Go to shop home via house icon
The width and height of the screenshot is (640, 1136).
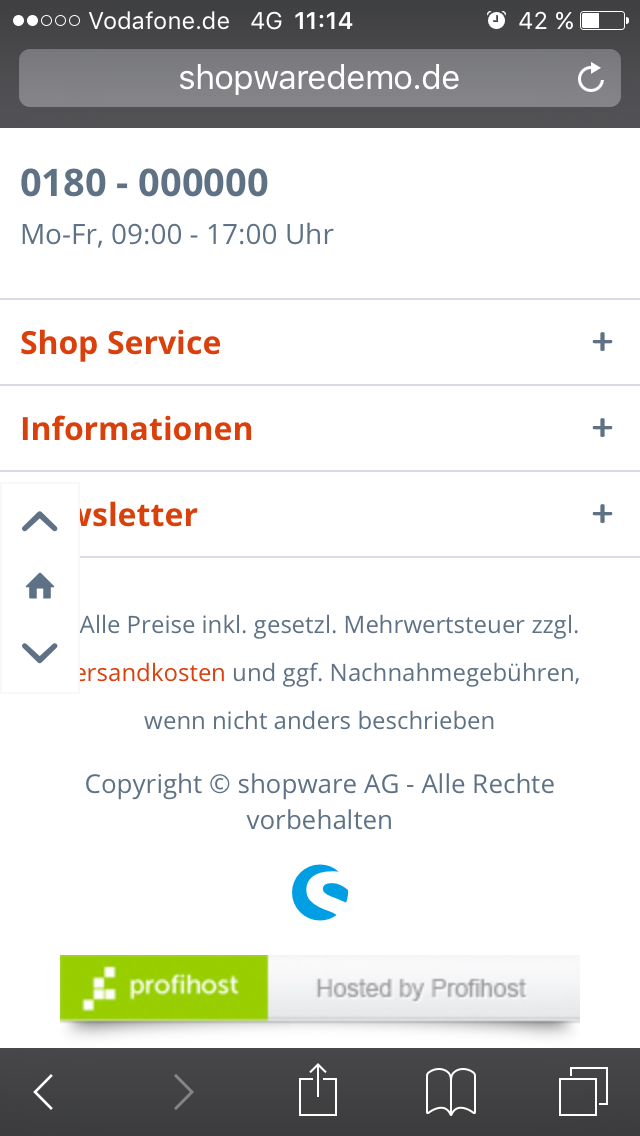pos(39,586)
